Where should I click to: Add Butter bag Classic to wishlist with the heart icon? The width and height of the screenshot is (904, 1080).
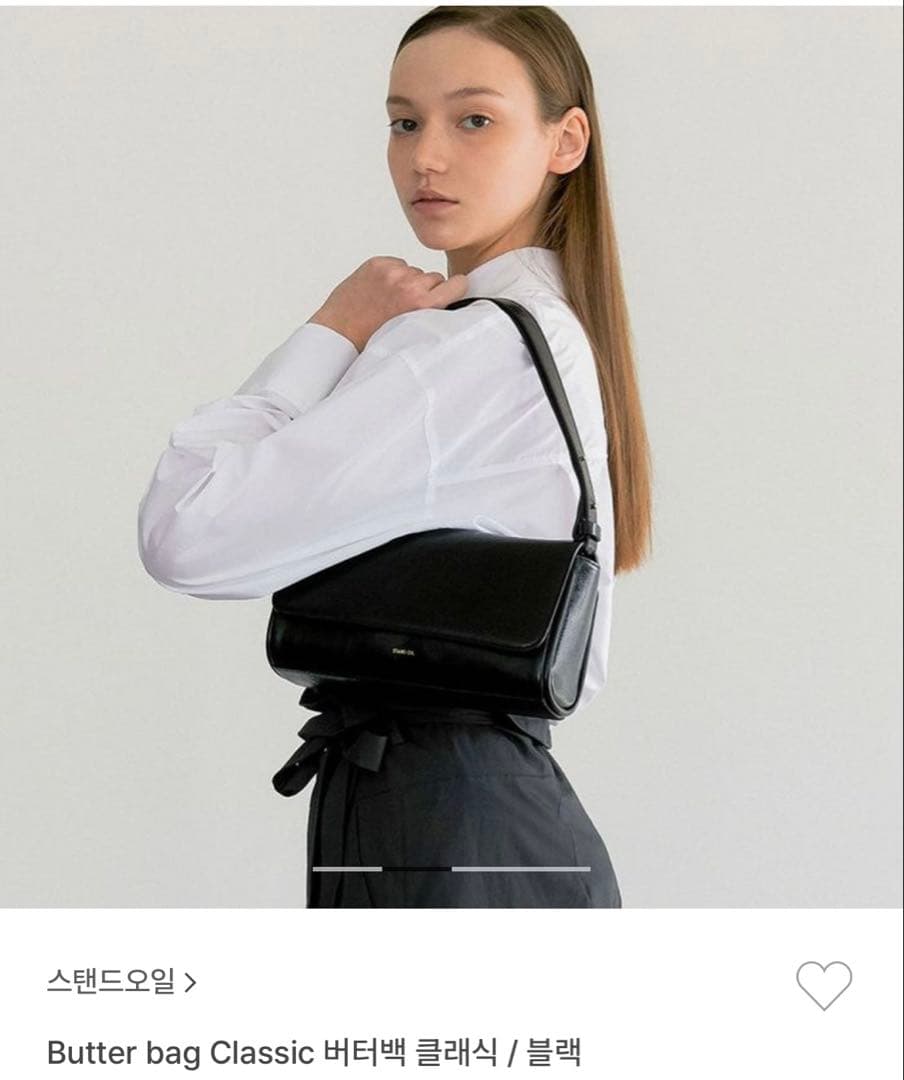coord(824,985)
